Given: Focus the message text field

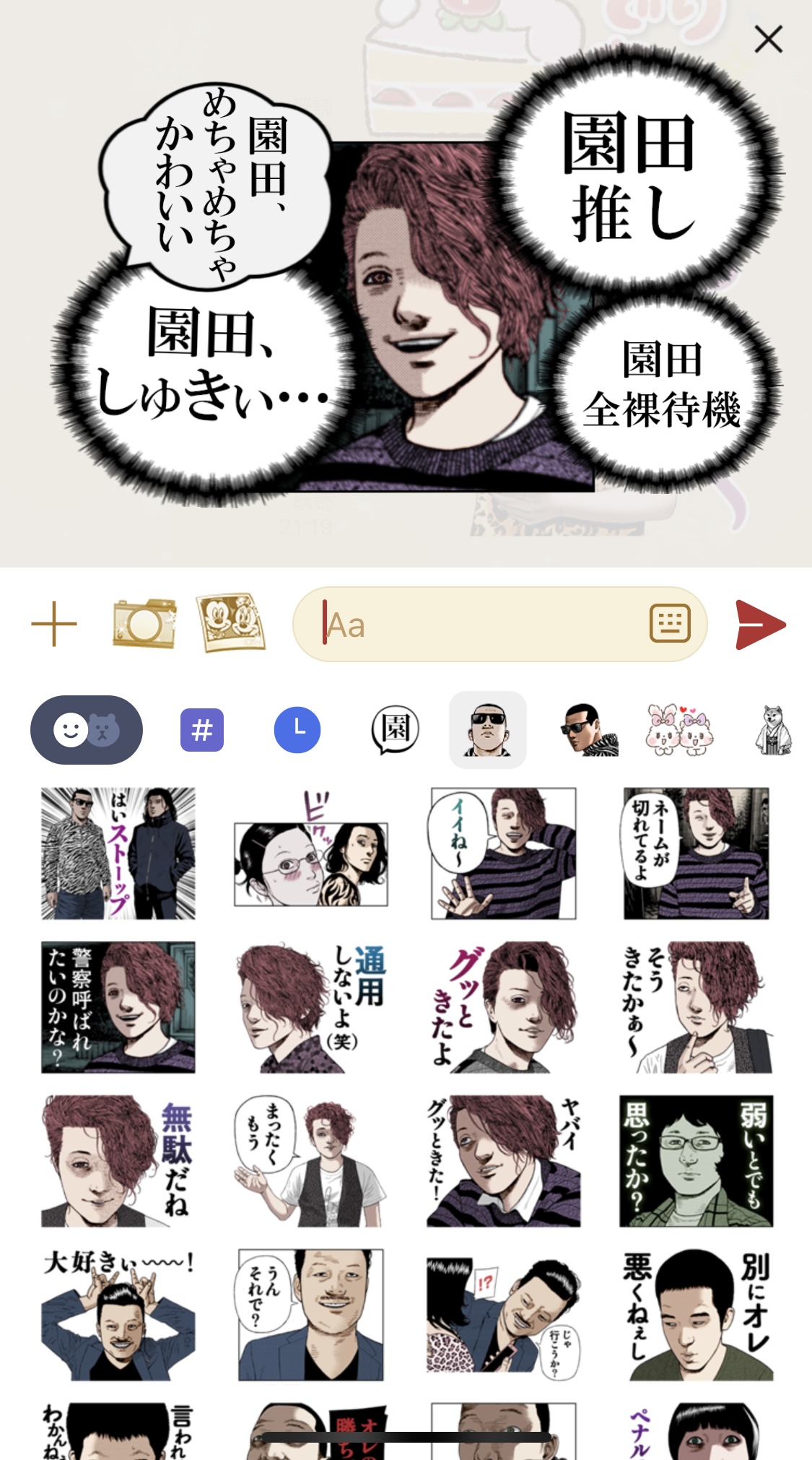Looking at the screenshot, I should pos(476,625).
